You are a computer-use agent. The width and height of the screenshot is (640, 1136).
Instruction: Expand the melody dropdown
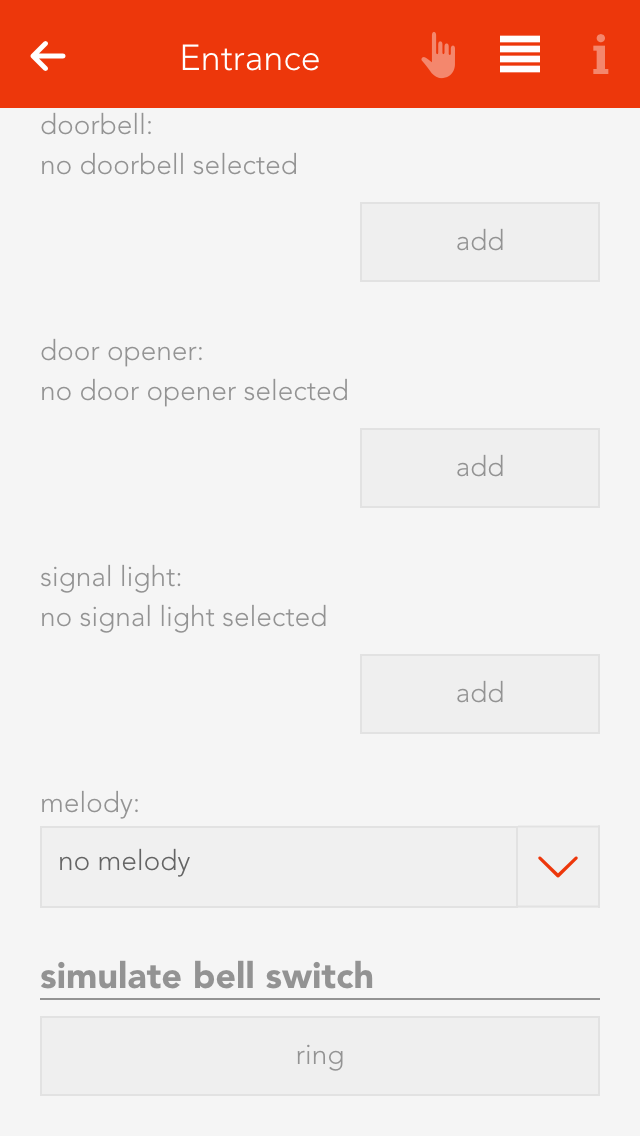558,866
